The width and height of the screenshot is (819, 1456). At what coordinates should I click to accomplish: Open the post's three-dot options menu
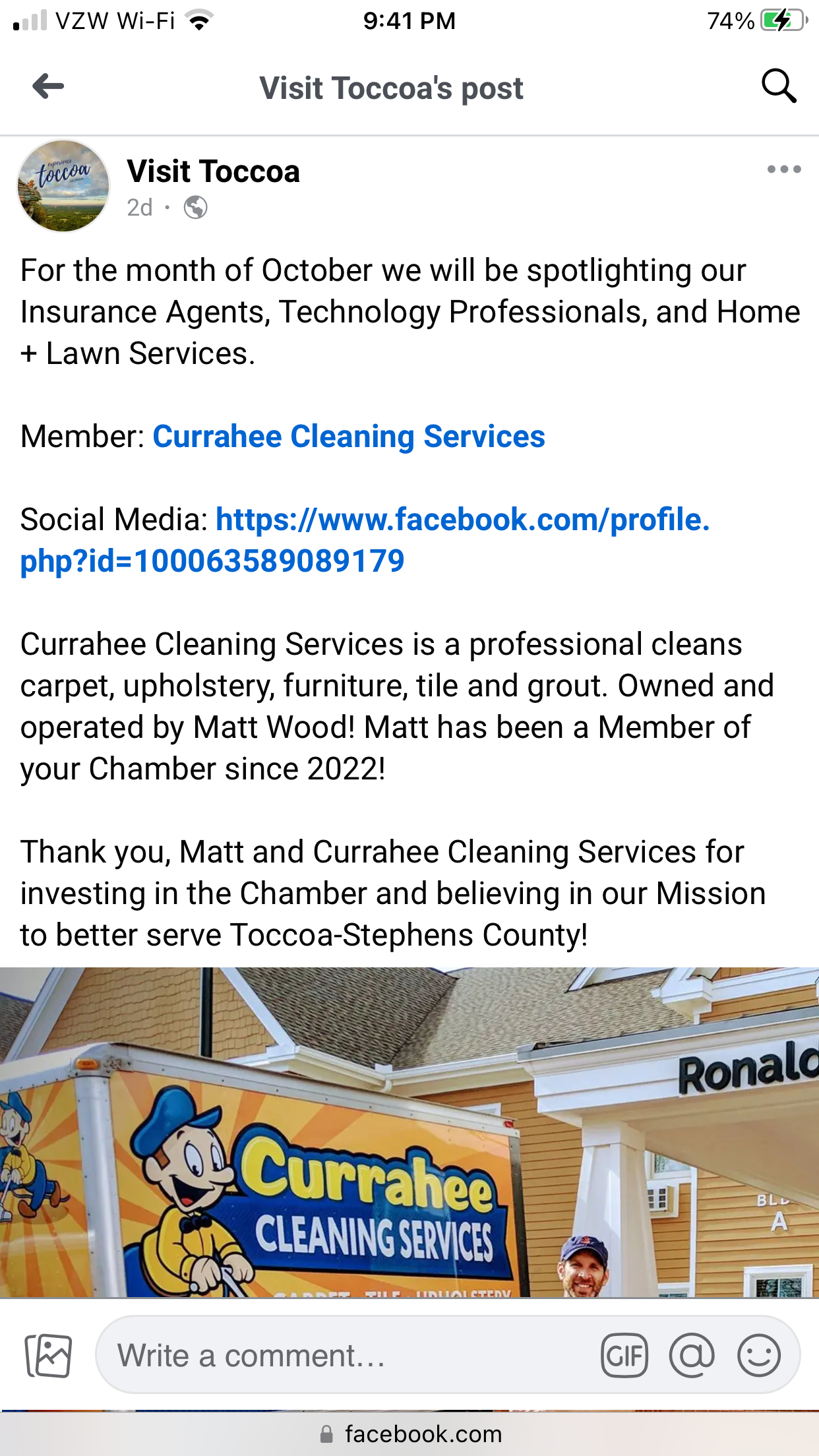[783, 169]
